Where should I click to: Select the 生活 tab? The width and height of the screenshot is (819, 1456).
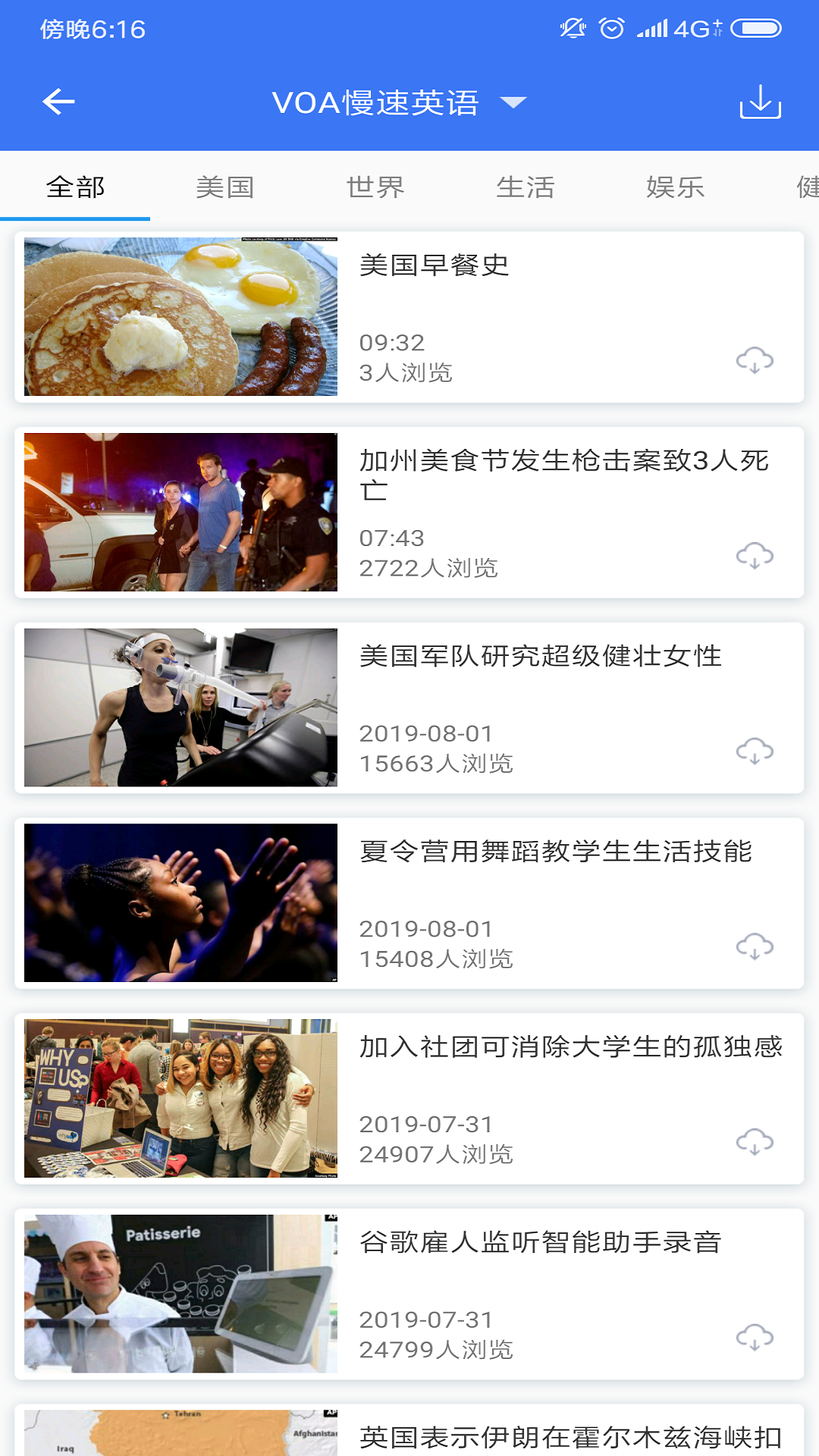tap(526, 187)
